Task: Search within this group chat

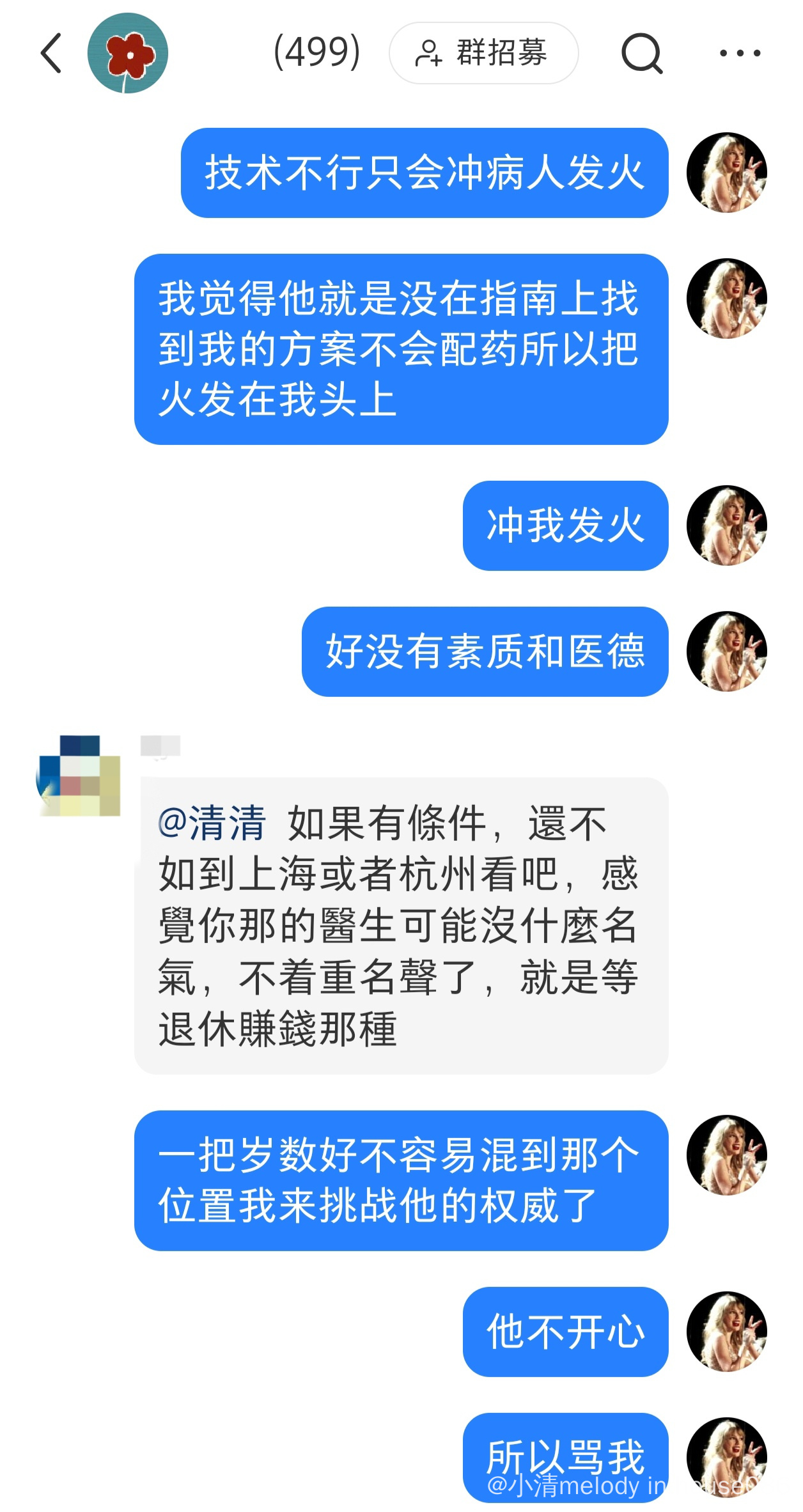Action: (x=642, y=53)
